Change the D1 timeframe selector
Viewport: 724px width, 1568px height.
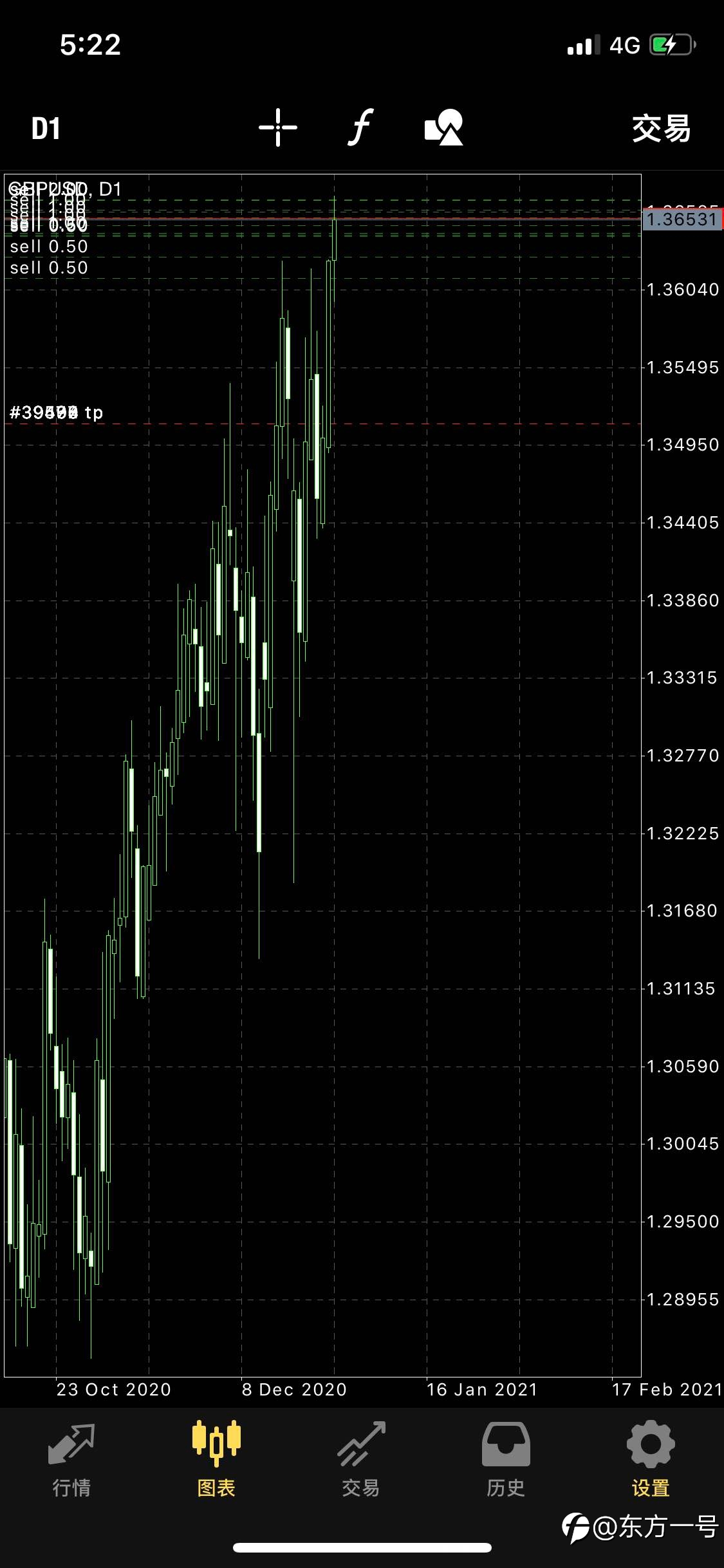pos(46,129)
